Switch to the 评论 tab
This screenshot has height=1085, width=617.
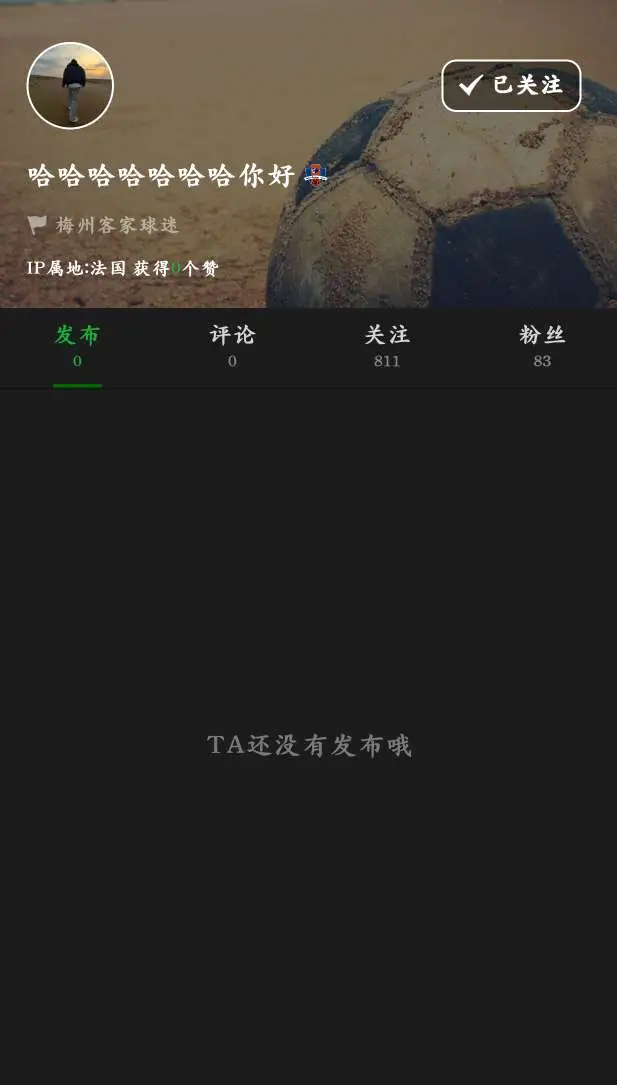tap(232, 347)
